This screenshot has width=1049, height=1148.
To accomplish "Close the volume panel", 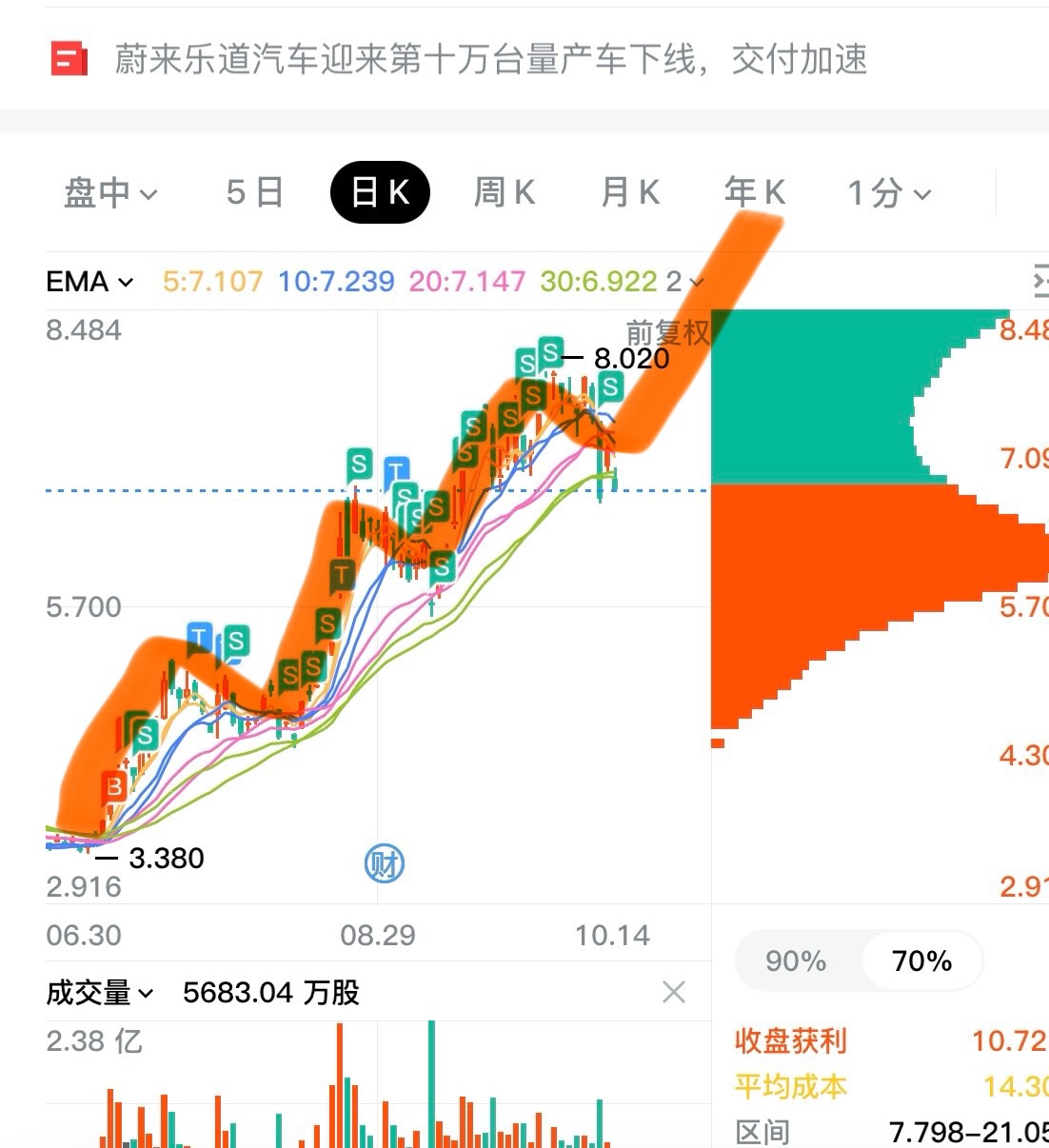I will (674, 993).
